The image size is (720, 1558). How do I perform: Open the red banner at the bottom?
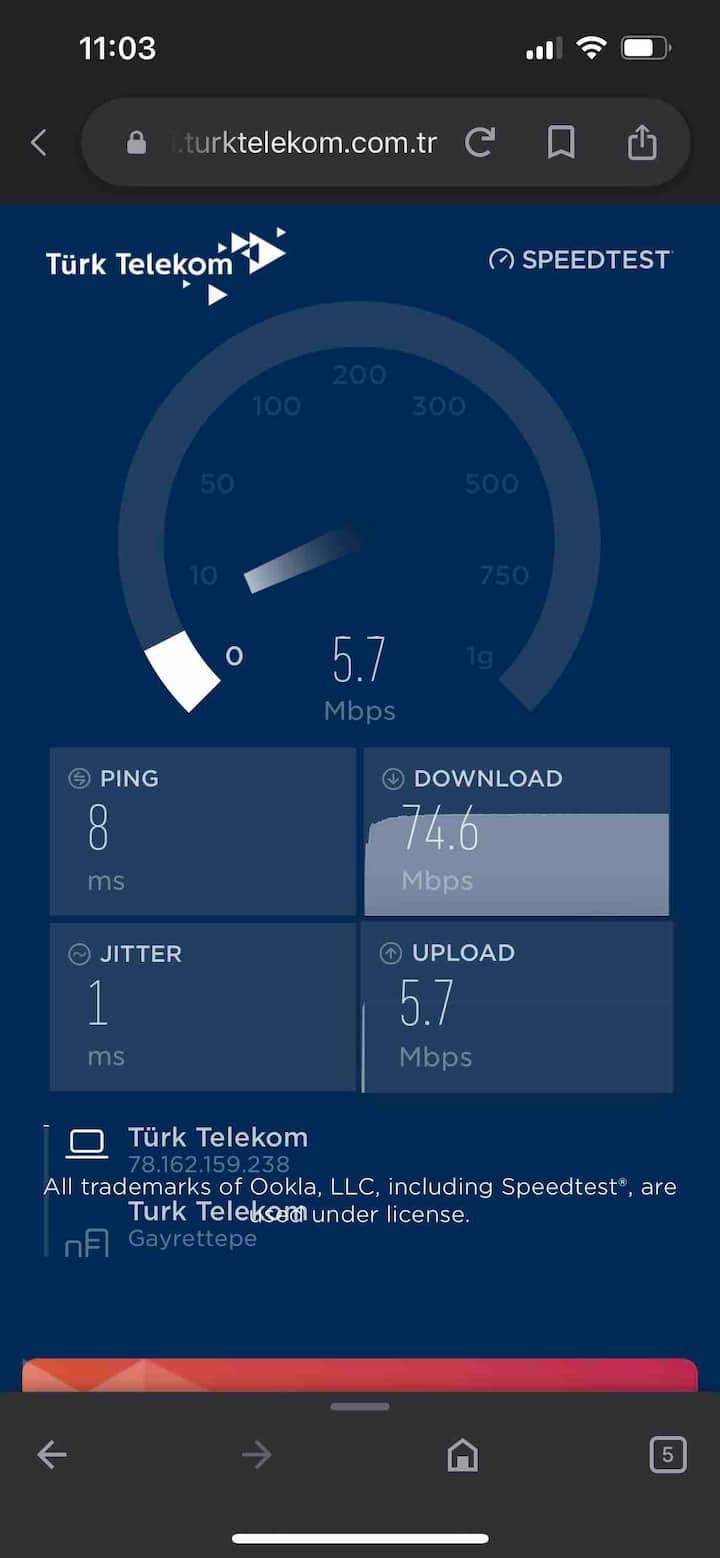click(360, 1375)
